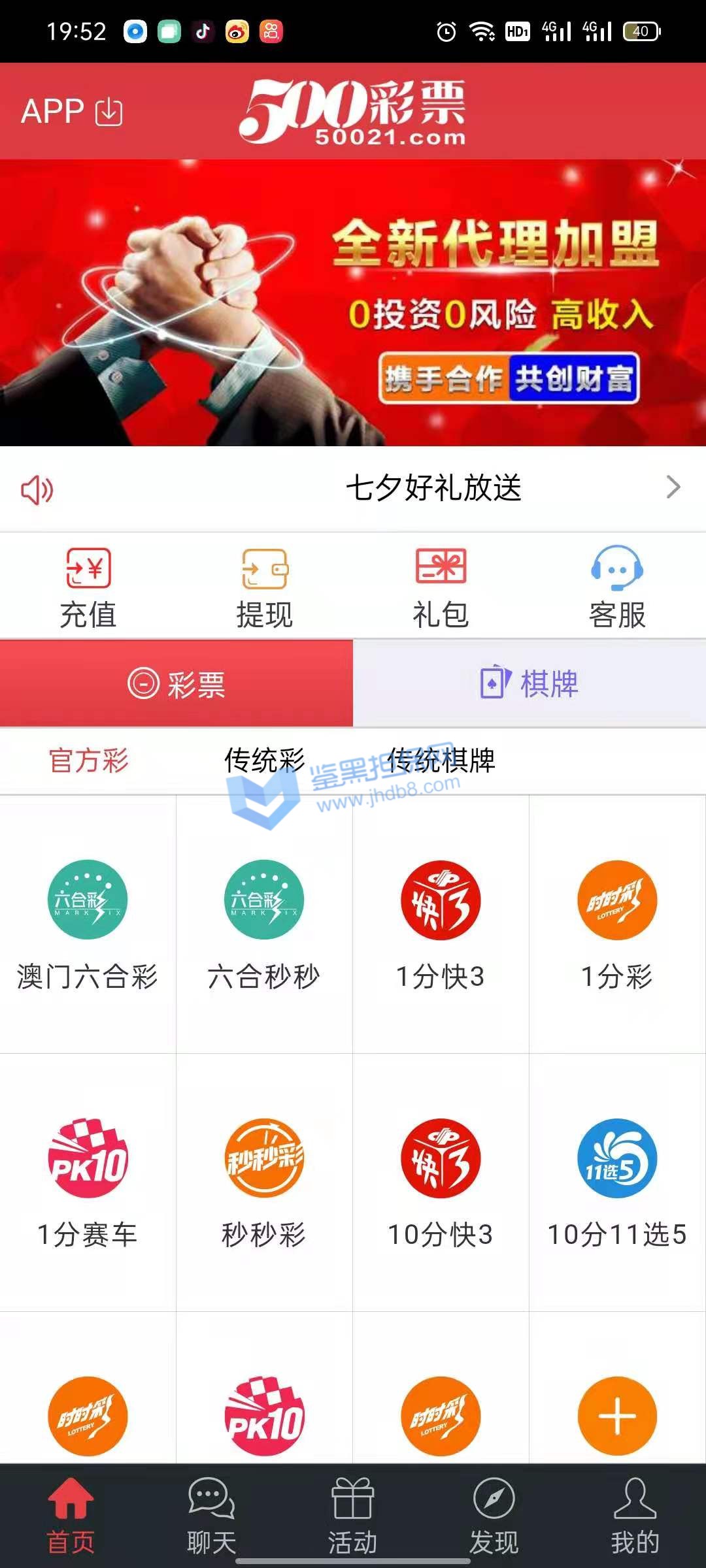Open the 全新代理加盟 promo banner

[353, 302]
